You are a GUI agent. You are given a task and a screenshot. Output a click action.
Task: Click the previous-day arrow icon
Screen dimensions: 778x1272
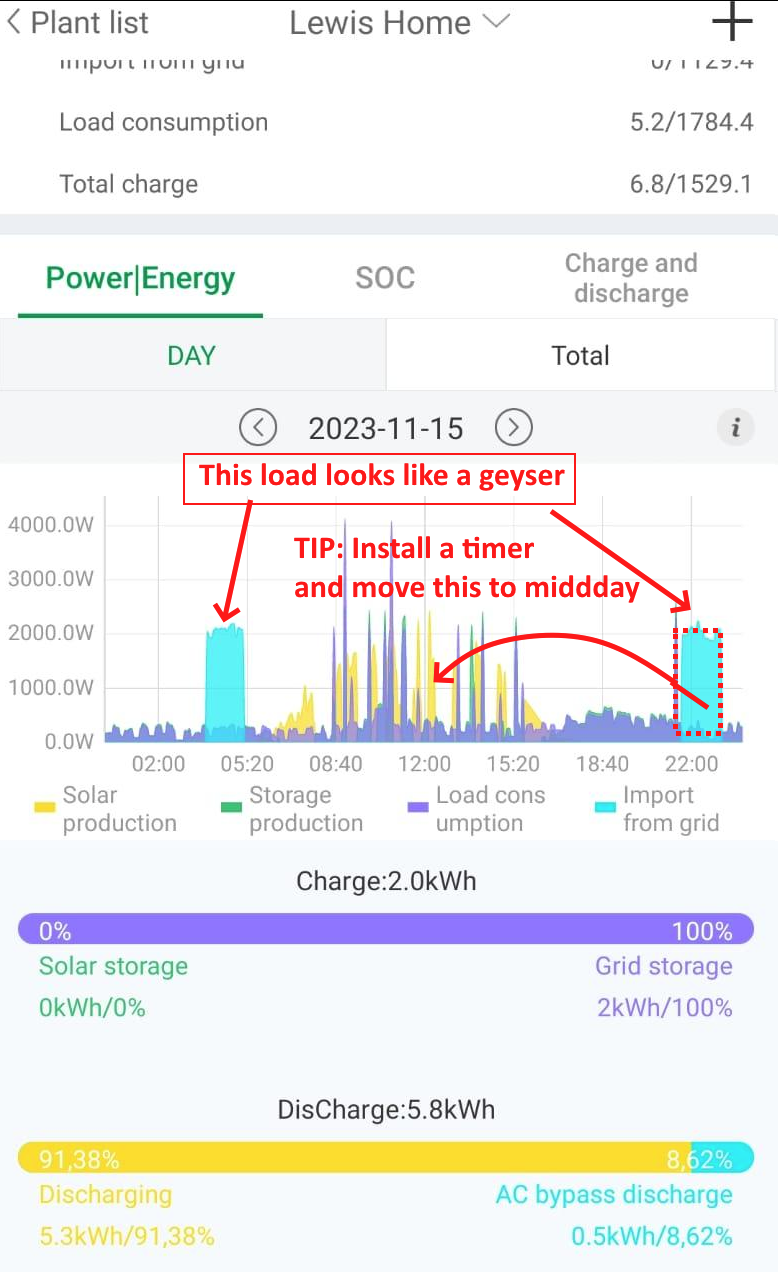coord(258,427)
